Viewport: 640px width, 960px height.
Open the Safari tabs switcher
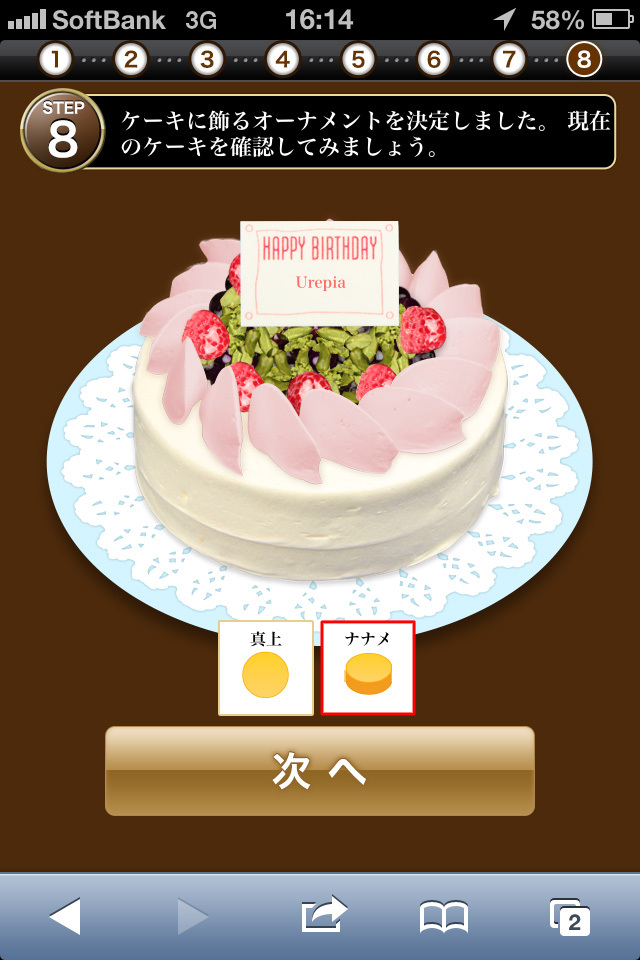[x=570, y=917]
